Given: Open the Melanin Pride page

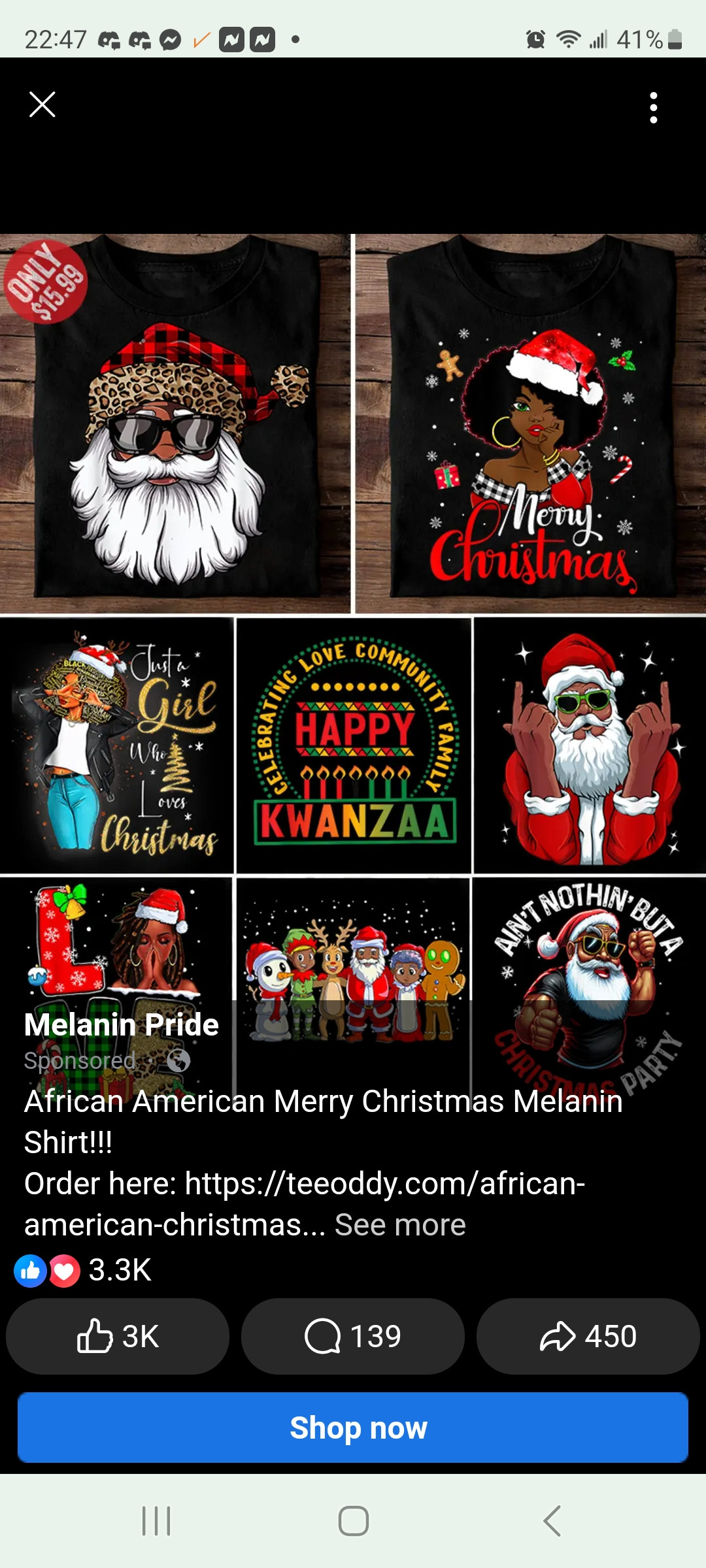Looking at the screenshot, I should [x=122, y=1024].
